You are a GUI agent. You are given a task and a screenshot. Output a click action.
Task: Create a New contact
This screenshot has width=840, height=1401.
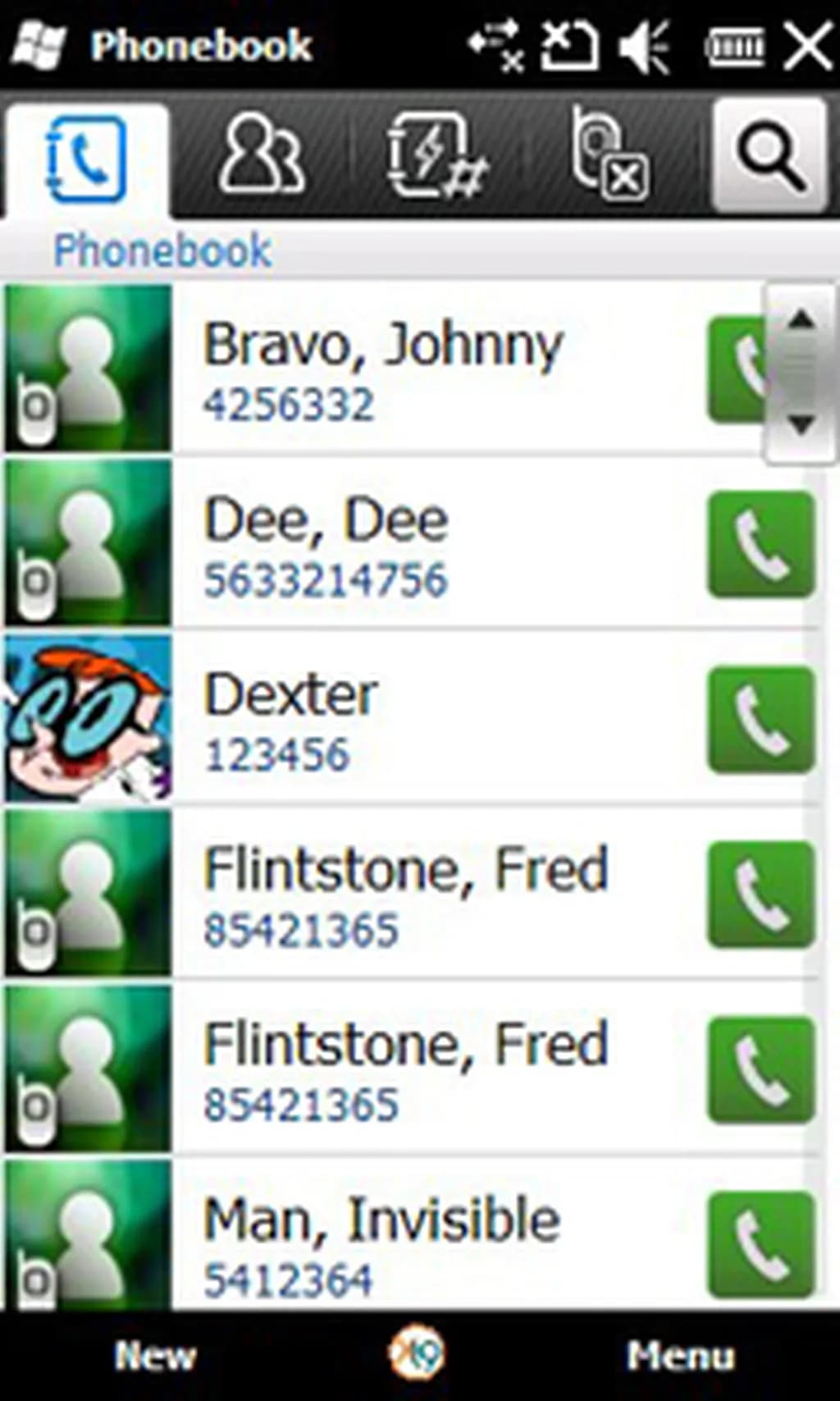coord(154,1355)
